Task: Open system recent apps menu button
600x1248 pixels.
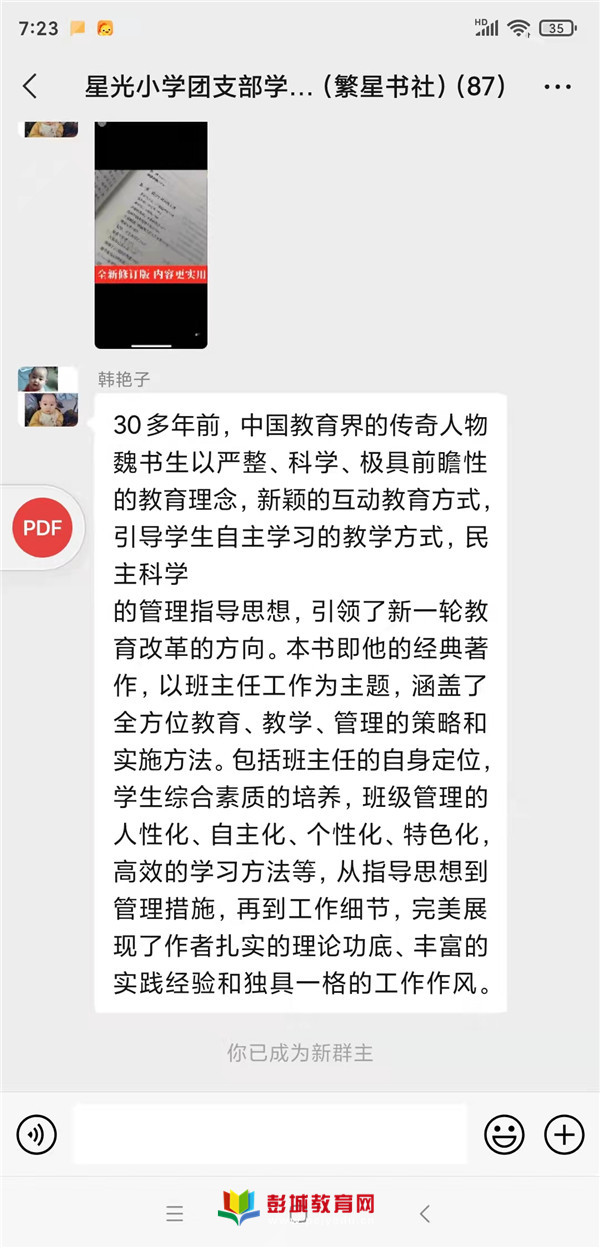Action: [175, 1214]
